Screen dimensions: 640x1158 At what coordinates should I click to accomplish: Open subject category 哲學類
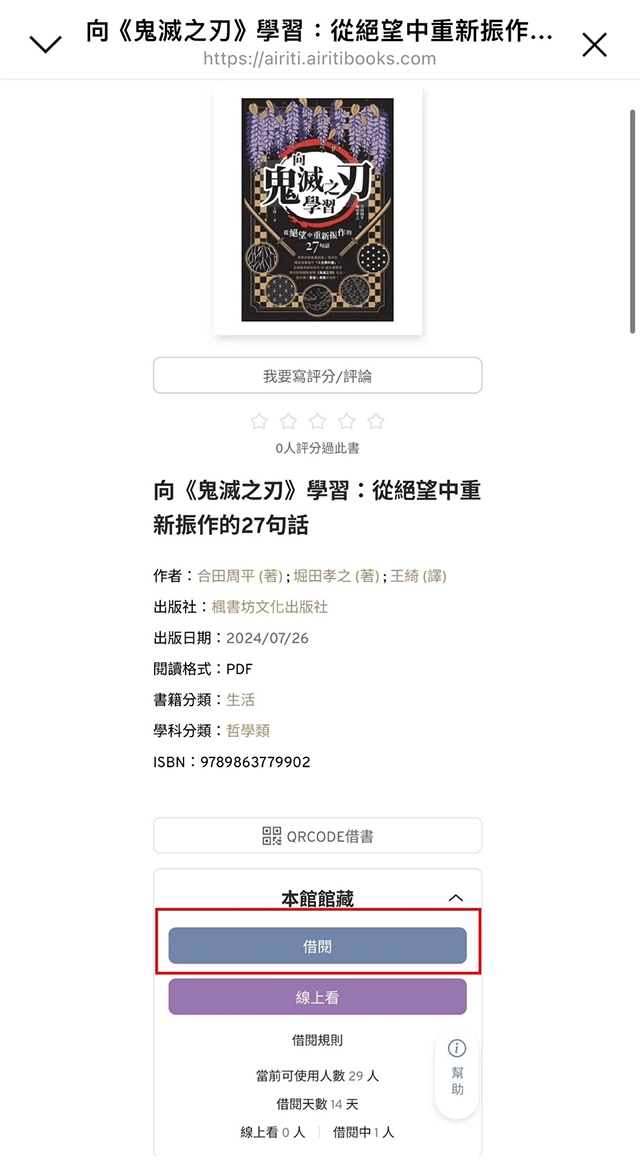pos(248,731)
